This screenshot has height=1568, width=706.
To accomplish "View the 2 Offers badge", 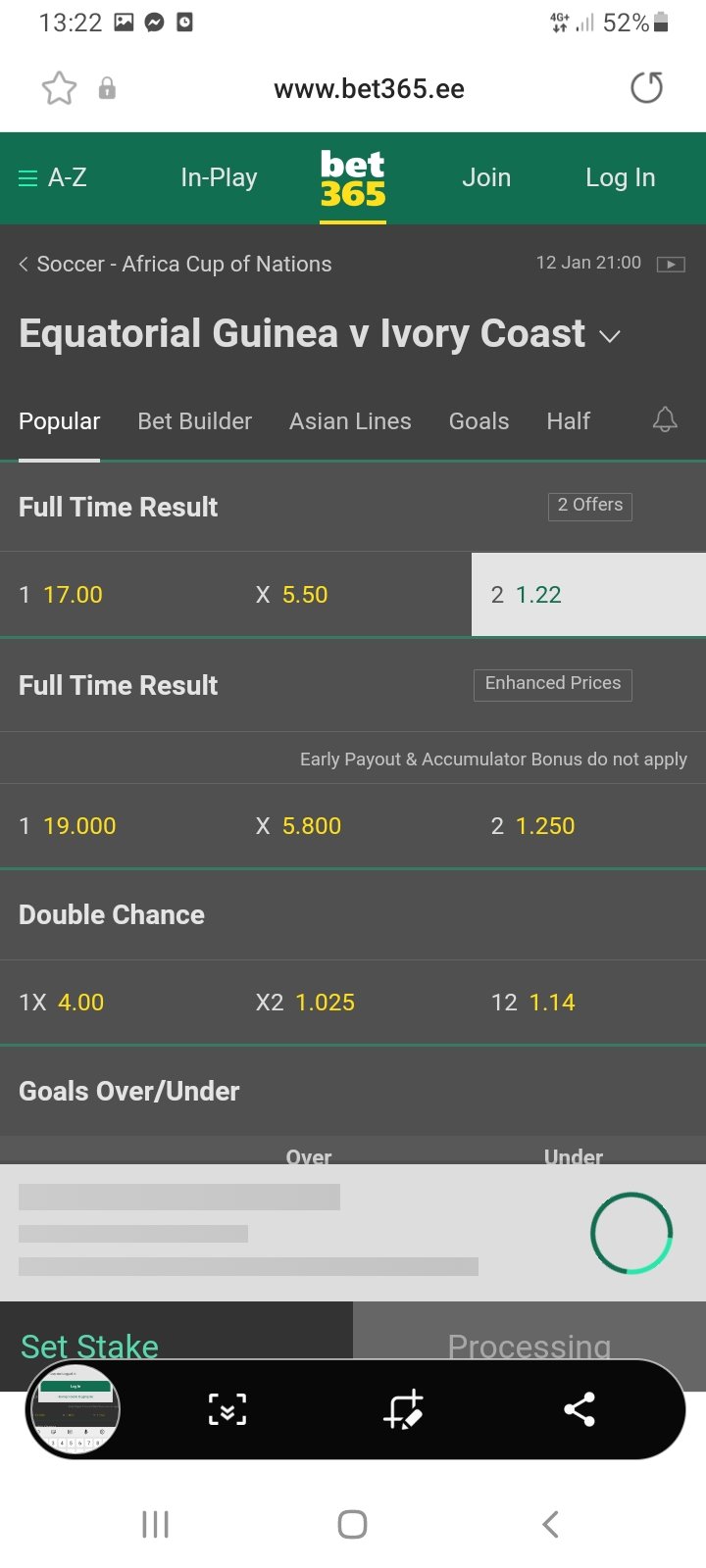I will pyautogui.click(x=589, y=506).
